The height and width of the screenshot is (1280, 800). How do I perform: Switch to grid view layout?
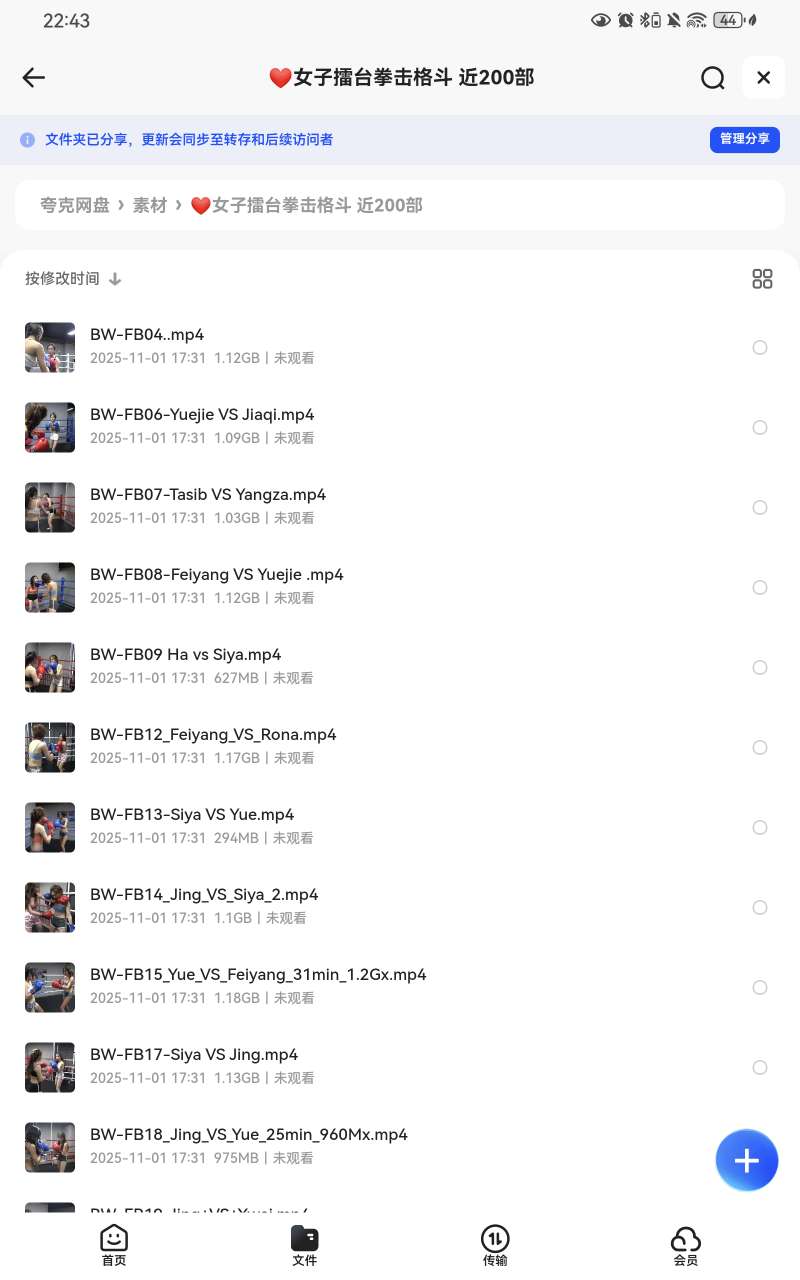click(762, 279)
